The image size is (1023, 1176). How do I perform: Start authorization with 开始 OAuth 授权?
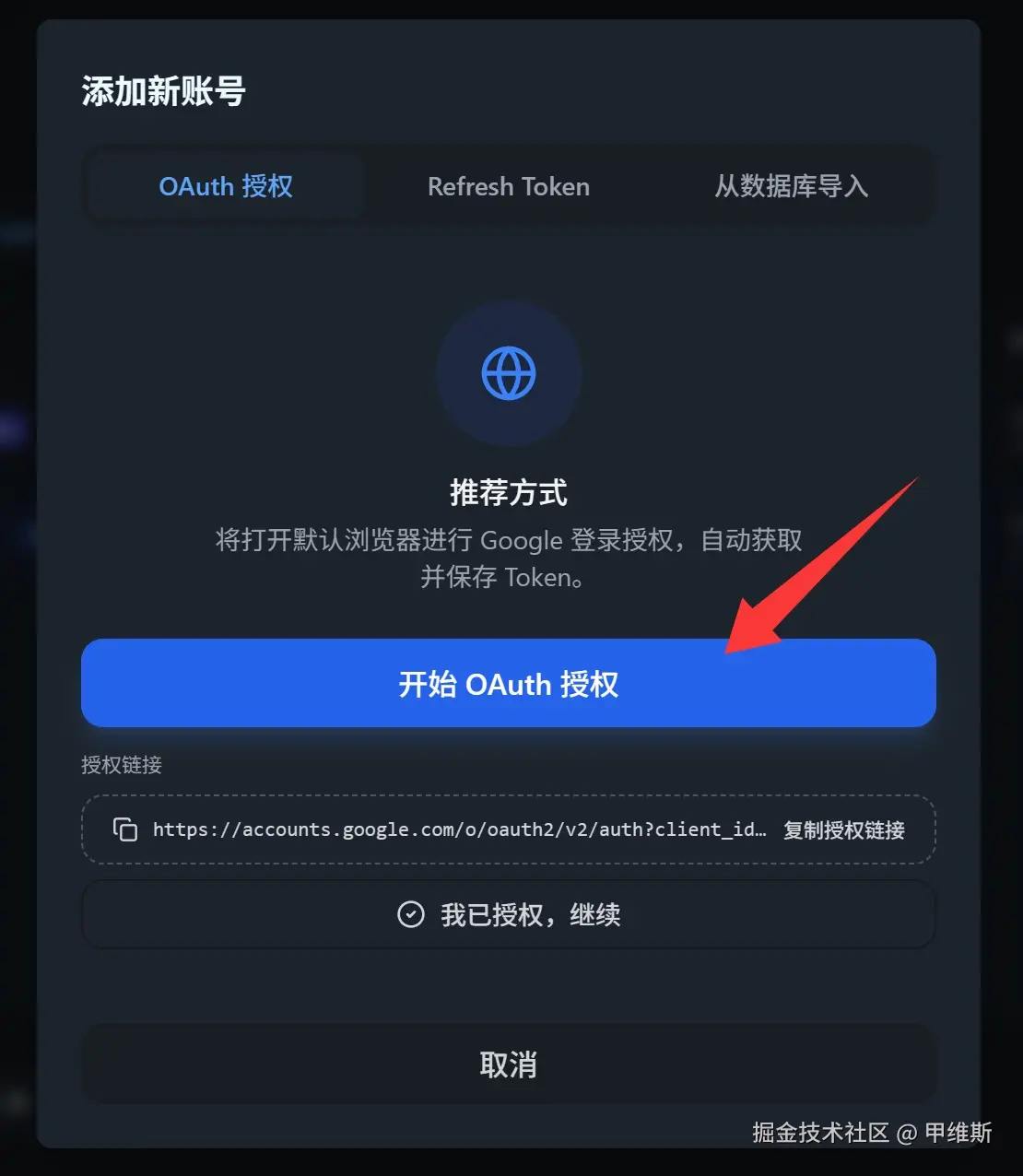tap(508, 684)
